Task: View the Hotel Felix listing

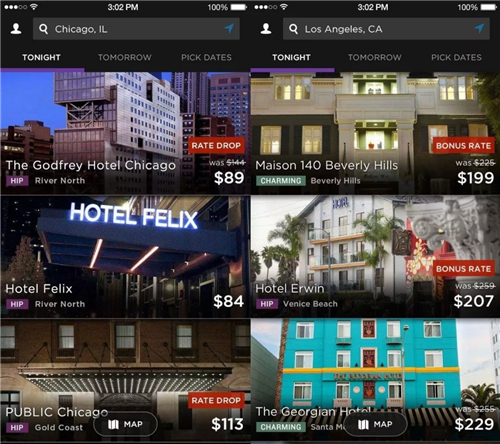Action: (125, 257)
